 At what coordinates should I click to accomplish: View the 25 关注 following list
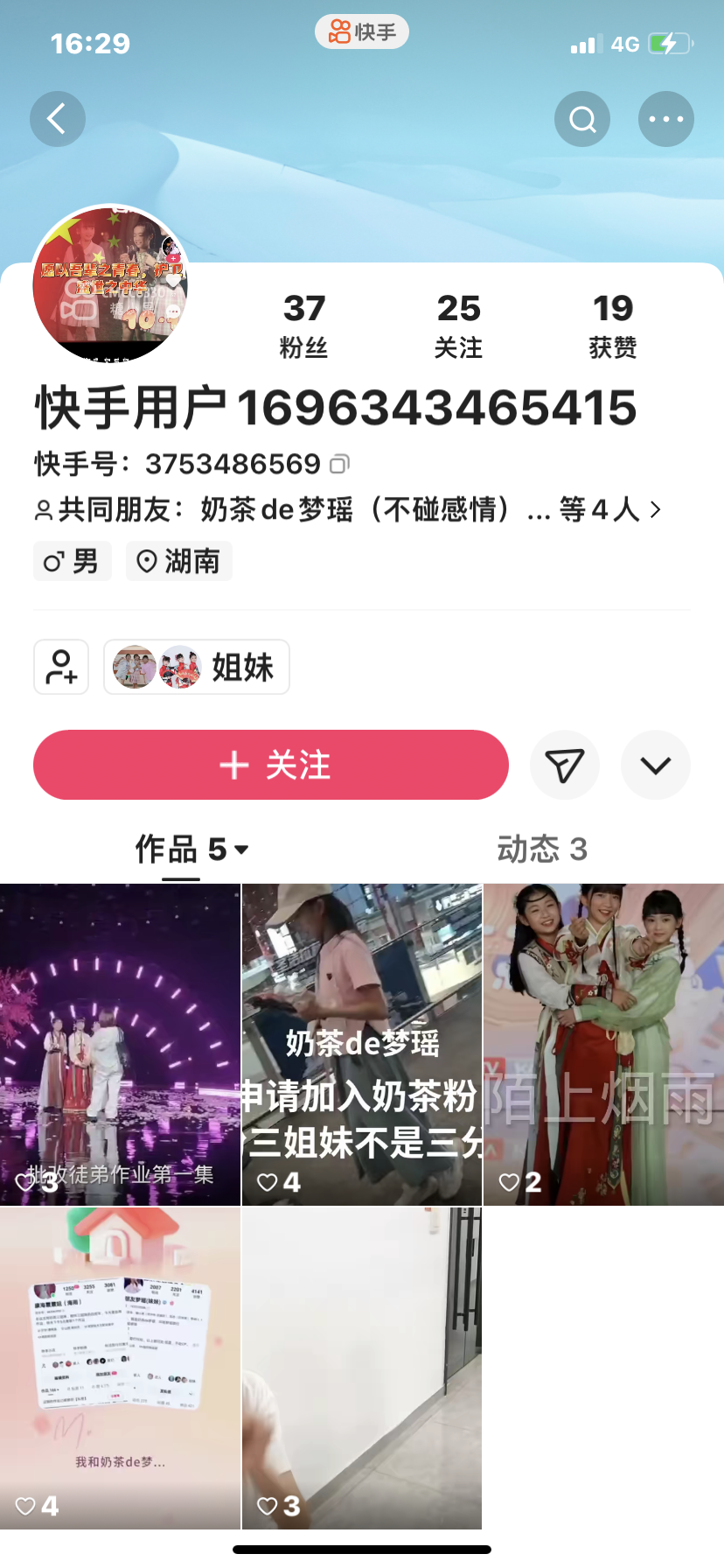click(459, 325)
